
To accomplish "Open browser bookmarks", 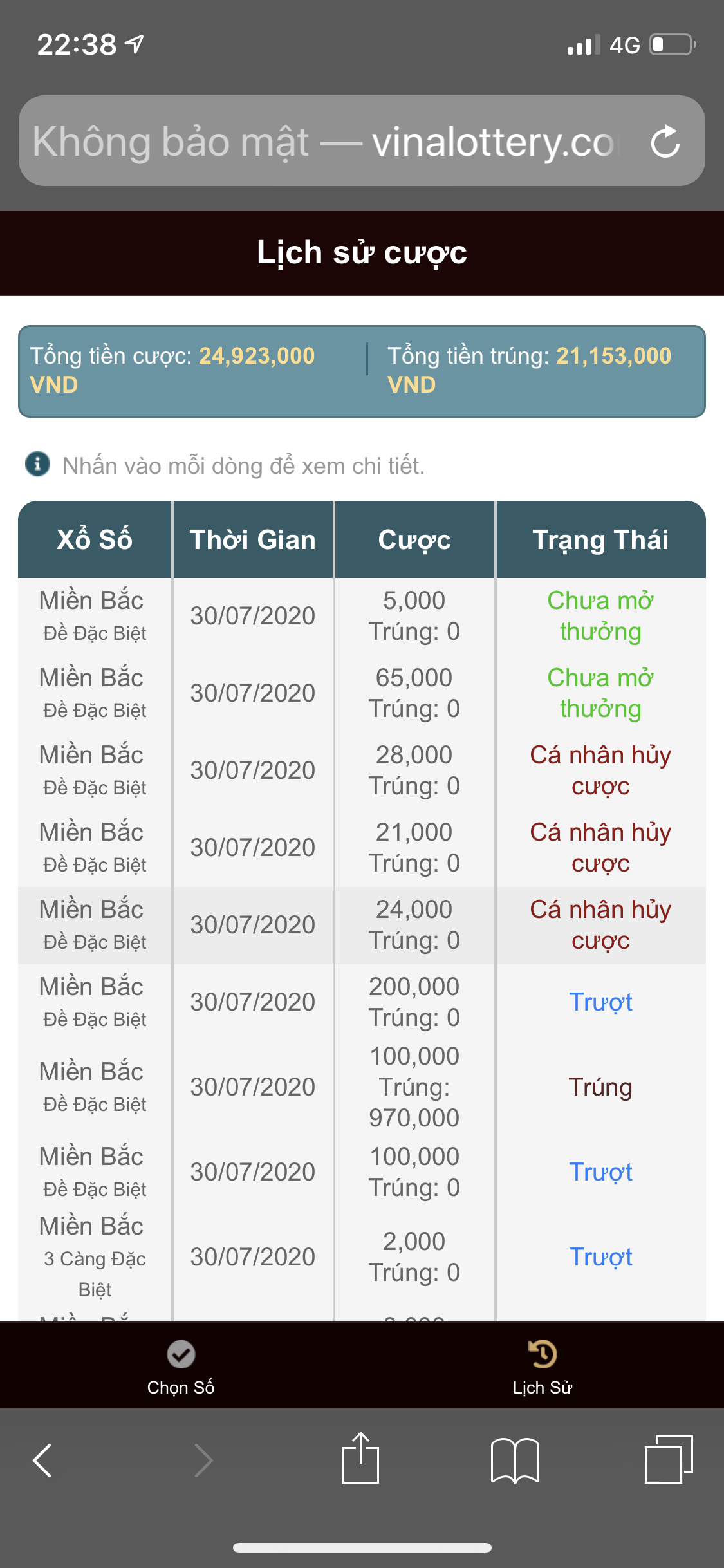I will [x=515, y=1460].
